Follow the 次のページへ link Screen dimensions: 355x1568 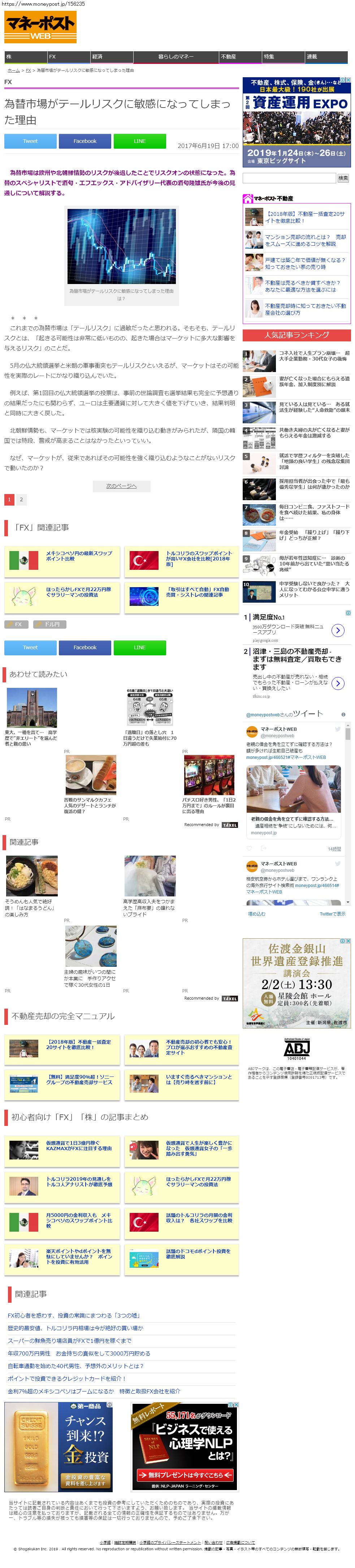point(121,486)
